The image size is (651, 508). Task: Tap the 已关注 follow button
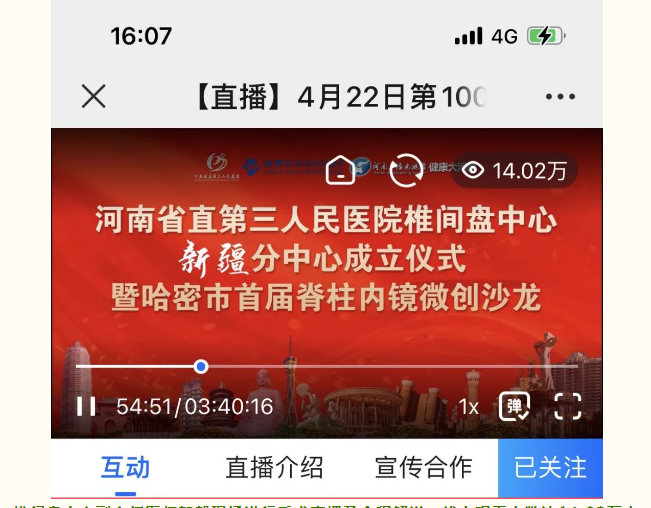550,467
